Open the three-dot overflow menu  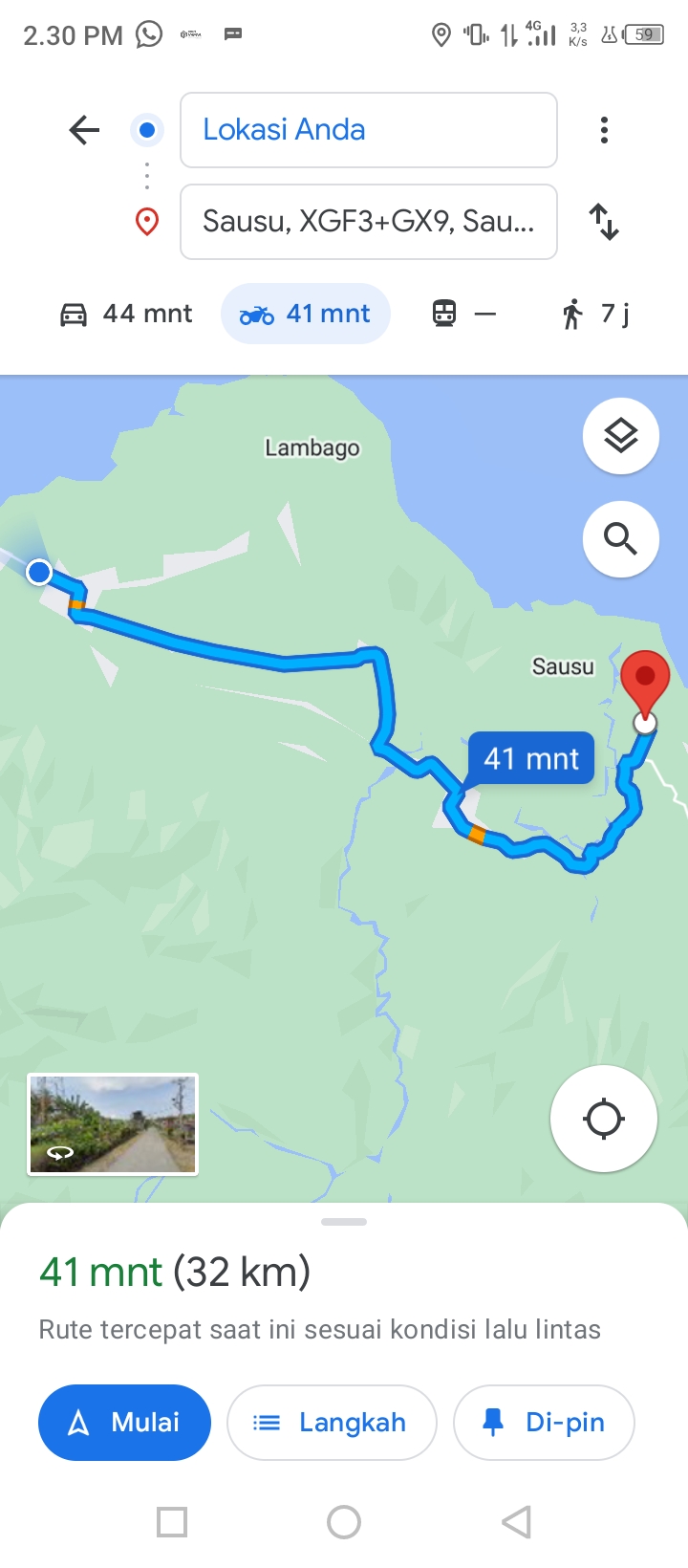click(604, 130)
